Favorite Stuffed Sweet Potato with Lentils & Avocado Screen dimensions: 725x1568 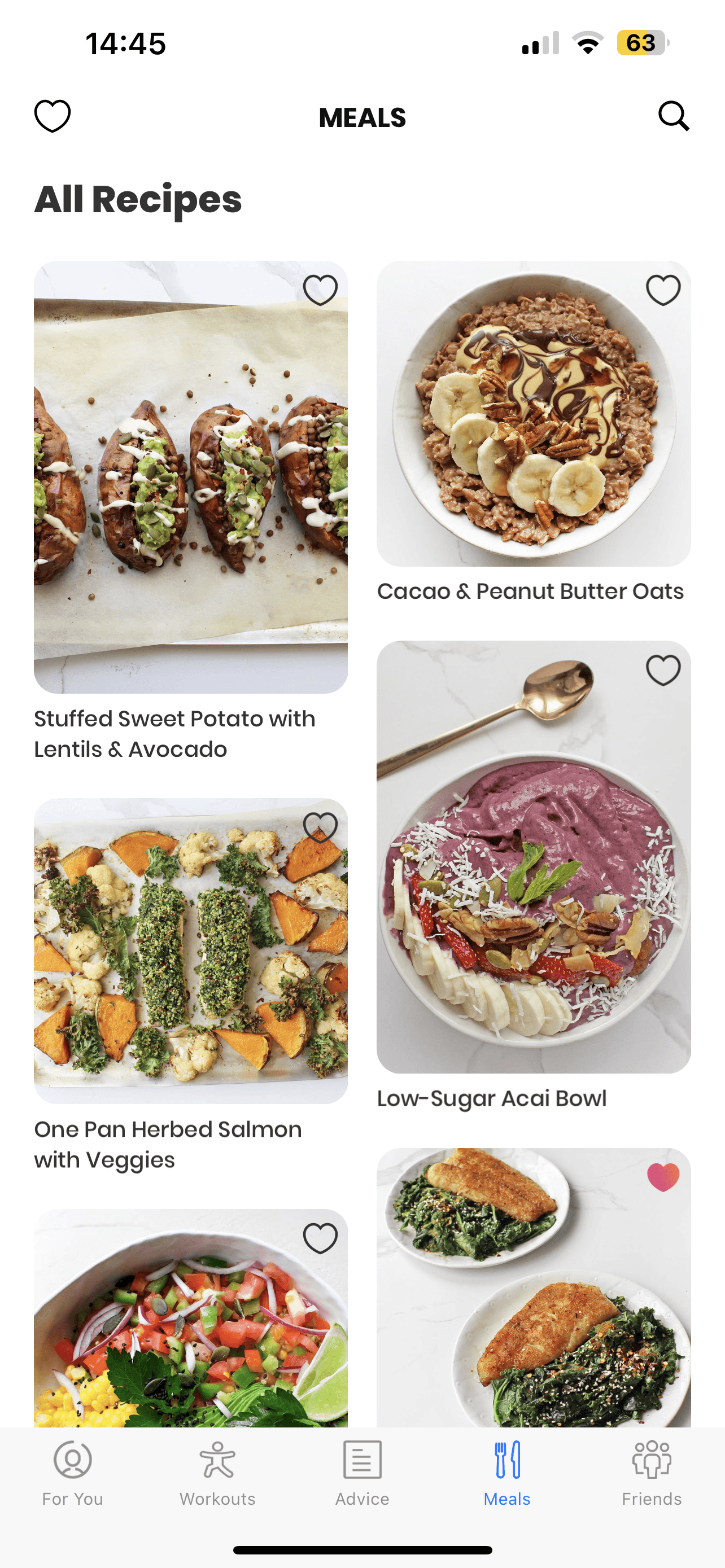tap(320, 290)
